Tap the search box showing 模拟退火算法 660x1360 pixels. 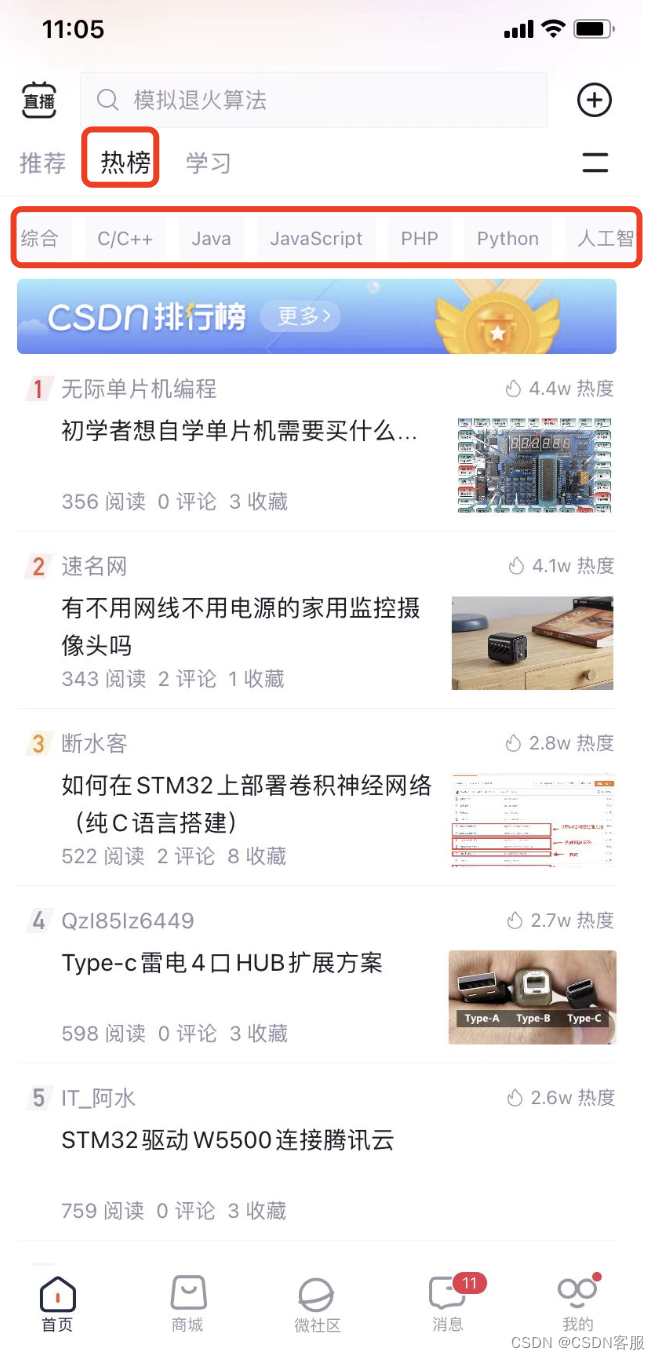314,100
